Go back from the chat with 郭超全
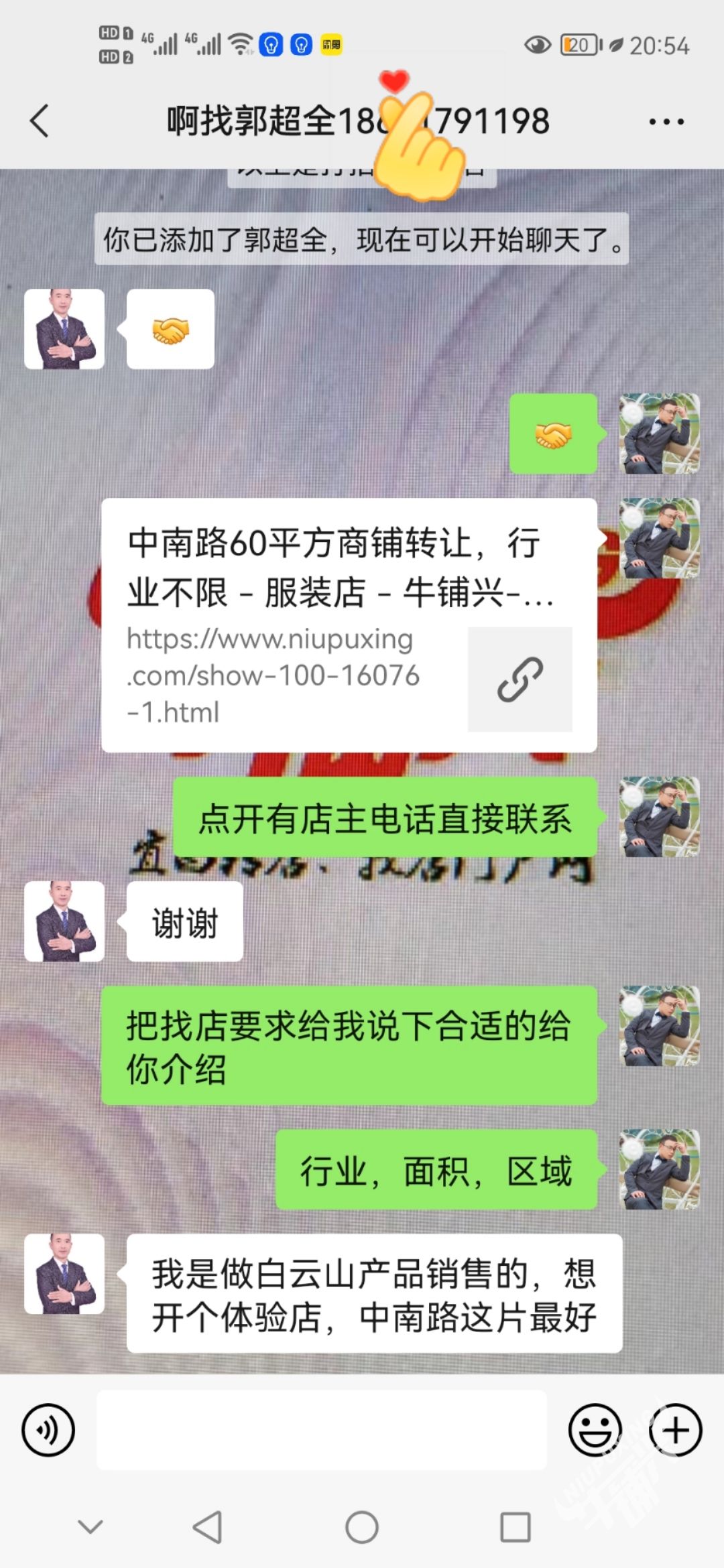Image resolution: width=724 pixels, height=1568 pixels. coord(40,121)
